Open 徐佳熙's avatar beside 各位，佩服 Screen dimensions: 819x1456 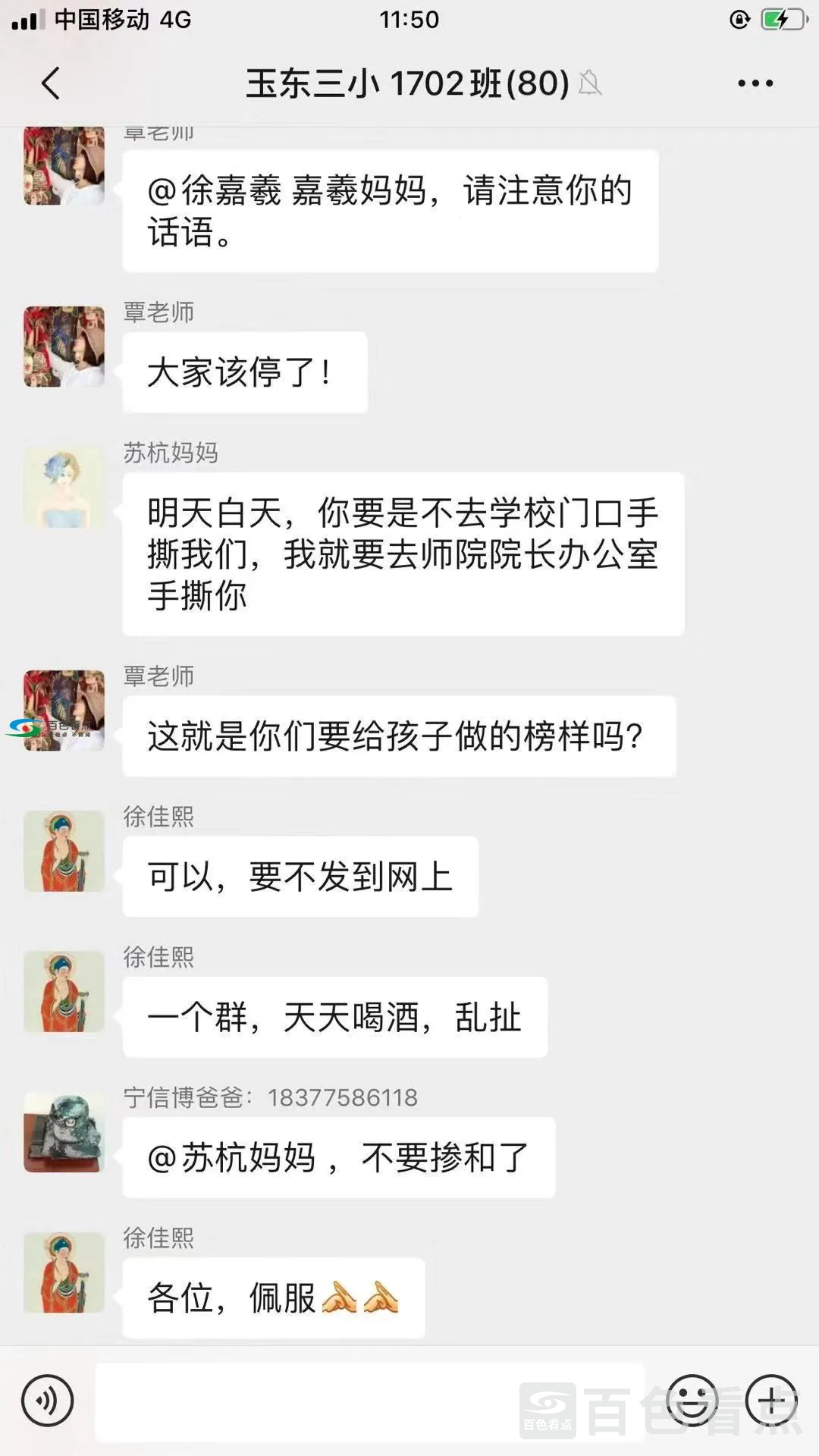click(x=64, y=1272)
